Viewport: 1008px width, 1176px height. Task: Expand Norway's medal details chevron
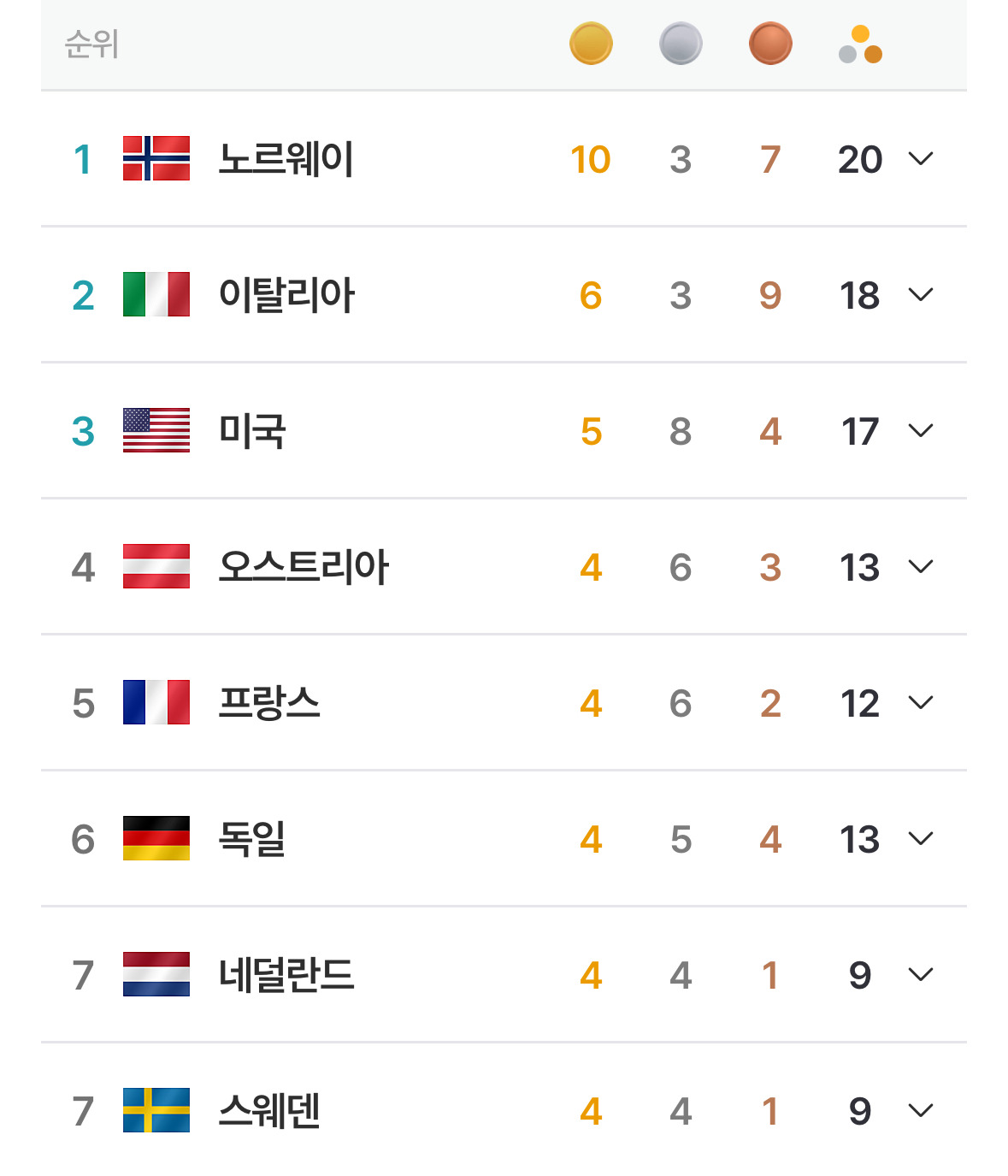tap(920, 159)
